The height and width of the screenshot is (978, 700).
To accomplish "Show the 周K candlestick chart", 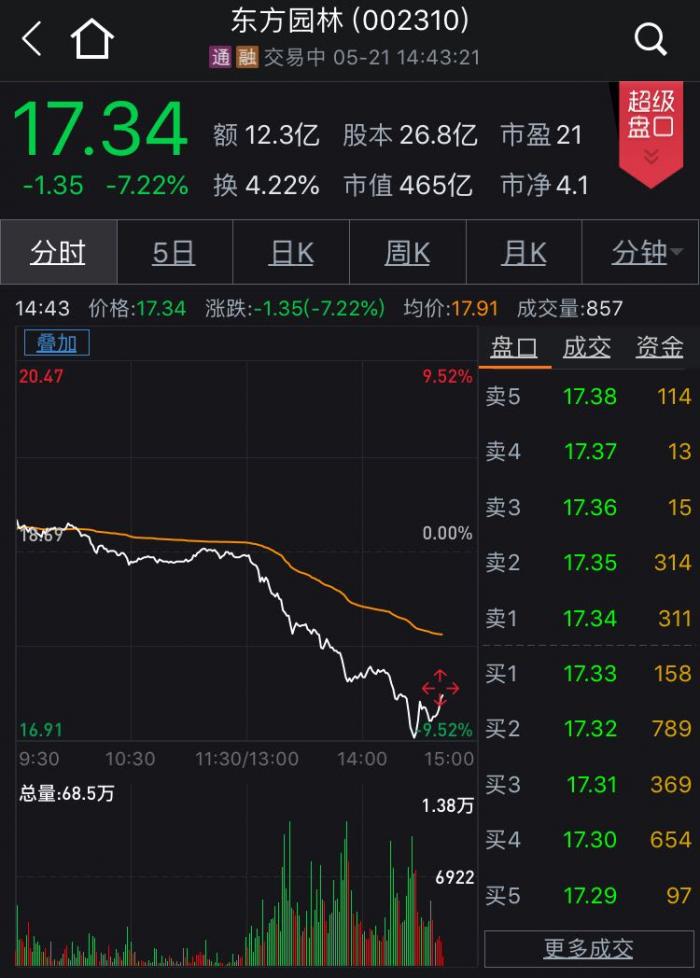I will point(407,254).
